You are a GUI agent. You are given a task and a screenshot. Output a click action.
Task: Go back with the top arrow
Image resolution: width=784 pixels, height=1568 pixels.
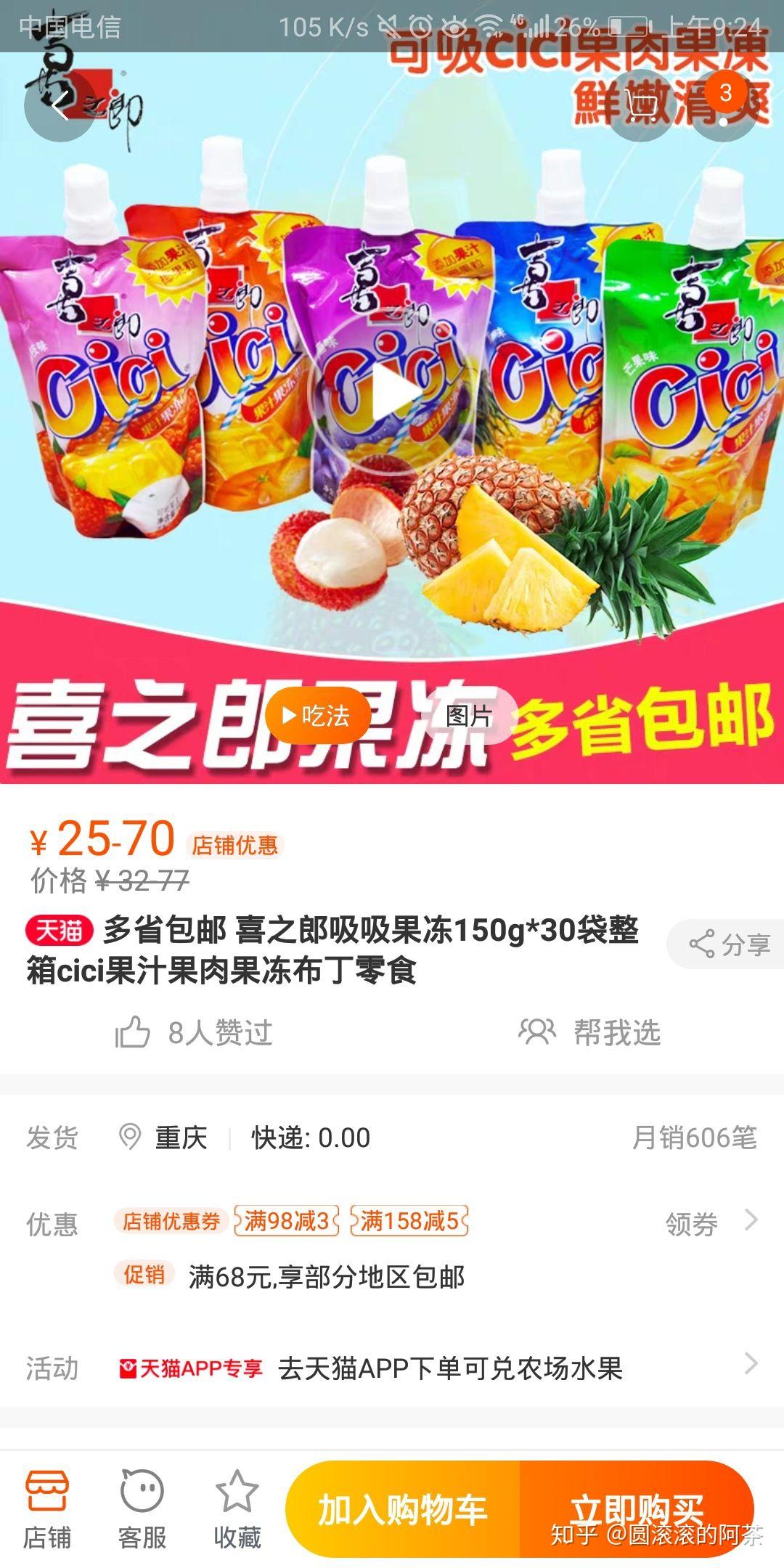[60, 107]
